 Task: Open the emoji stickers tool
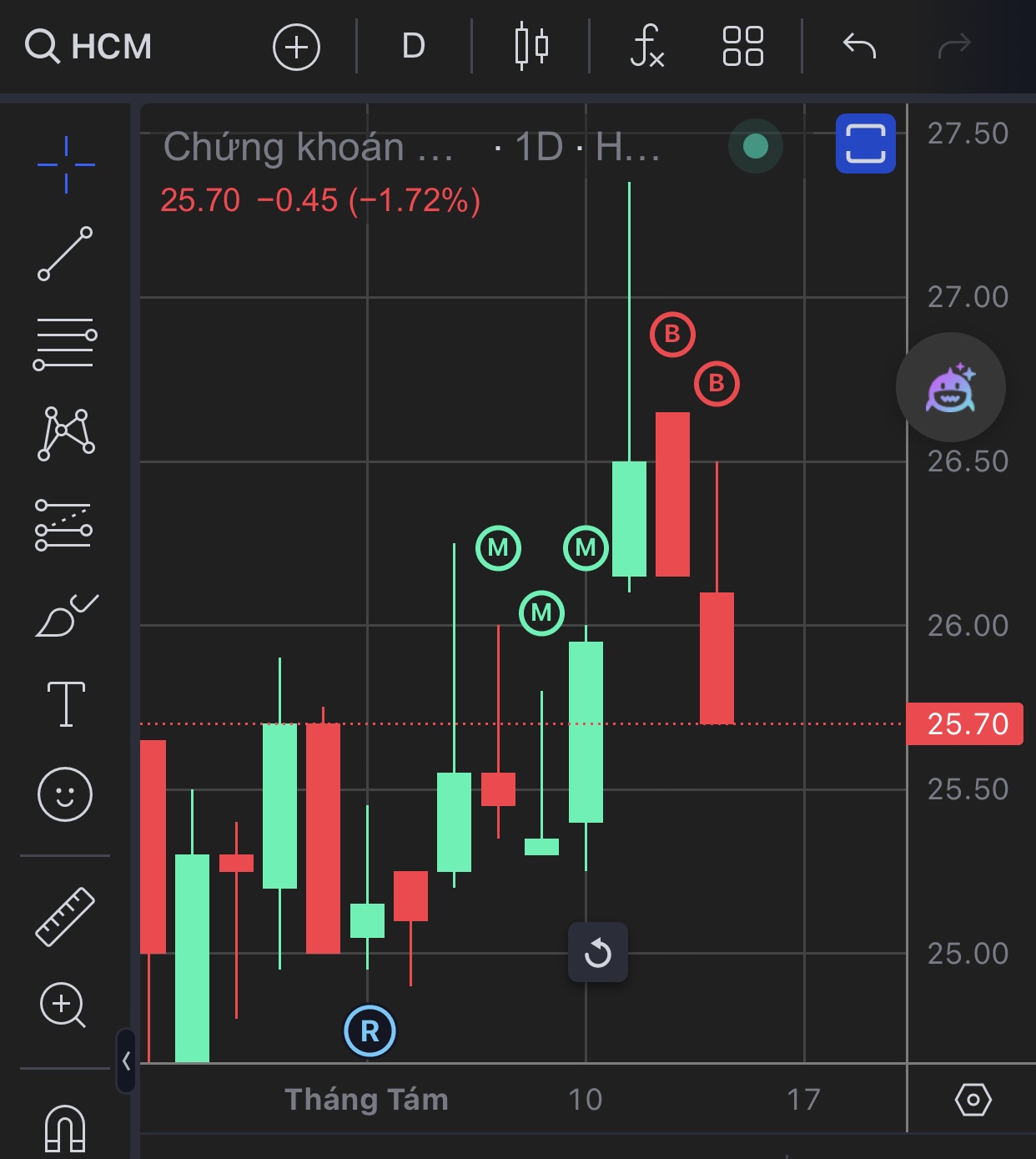[65, 794]
